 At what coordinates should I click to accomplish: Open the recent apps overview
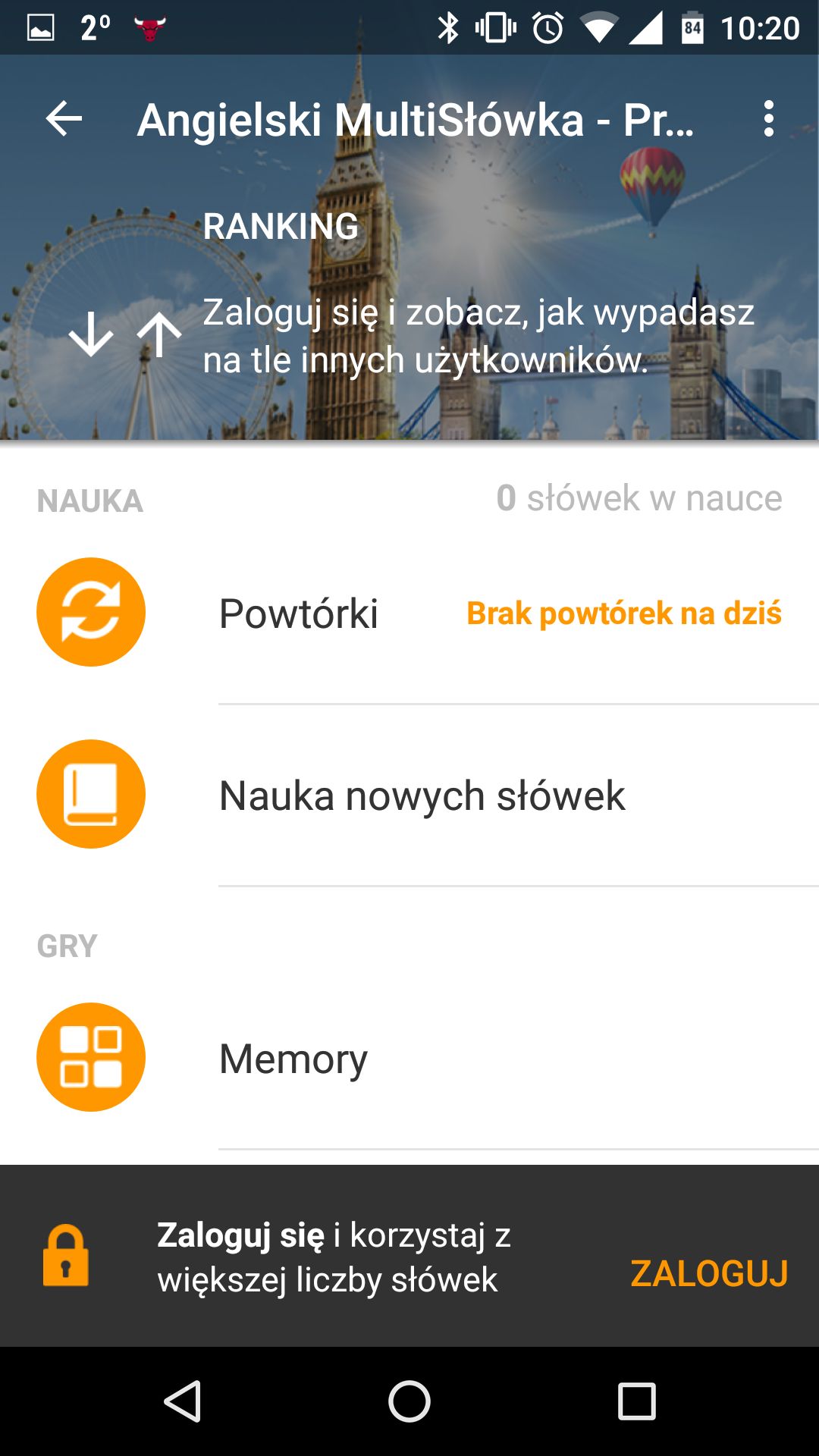coord(637,1401)
